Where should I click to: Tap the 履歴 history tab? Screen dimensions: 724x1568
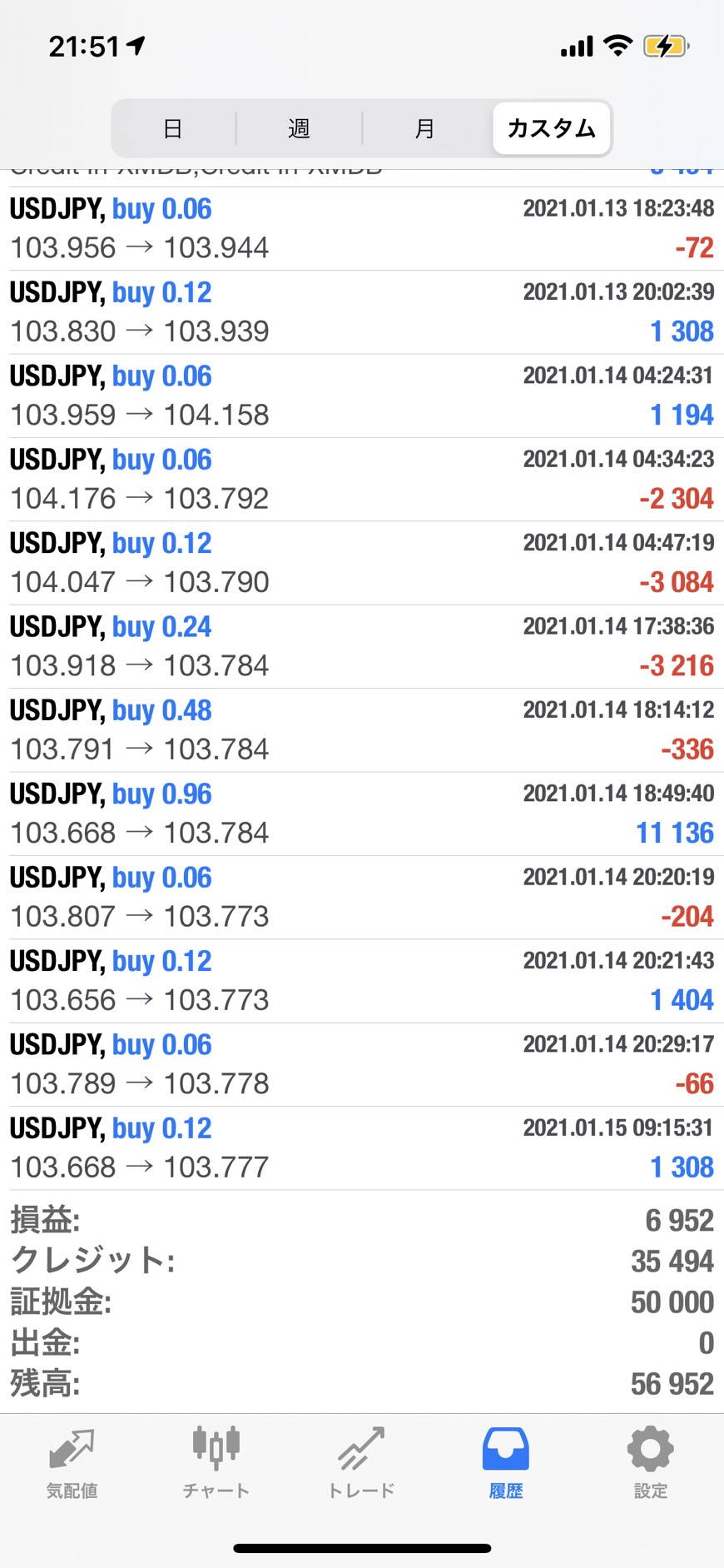pyautogui.click(x=506, y=1463)
